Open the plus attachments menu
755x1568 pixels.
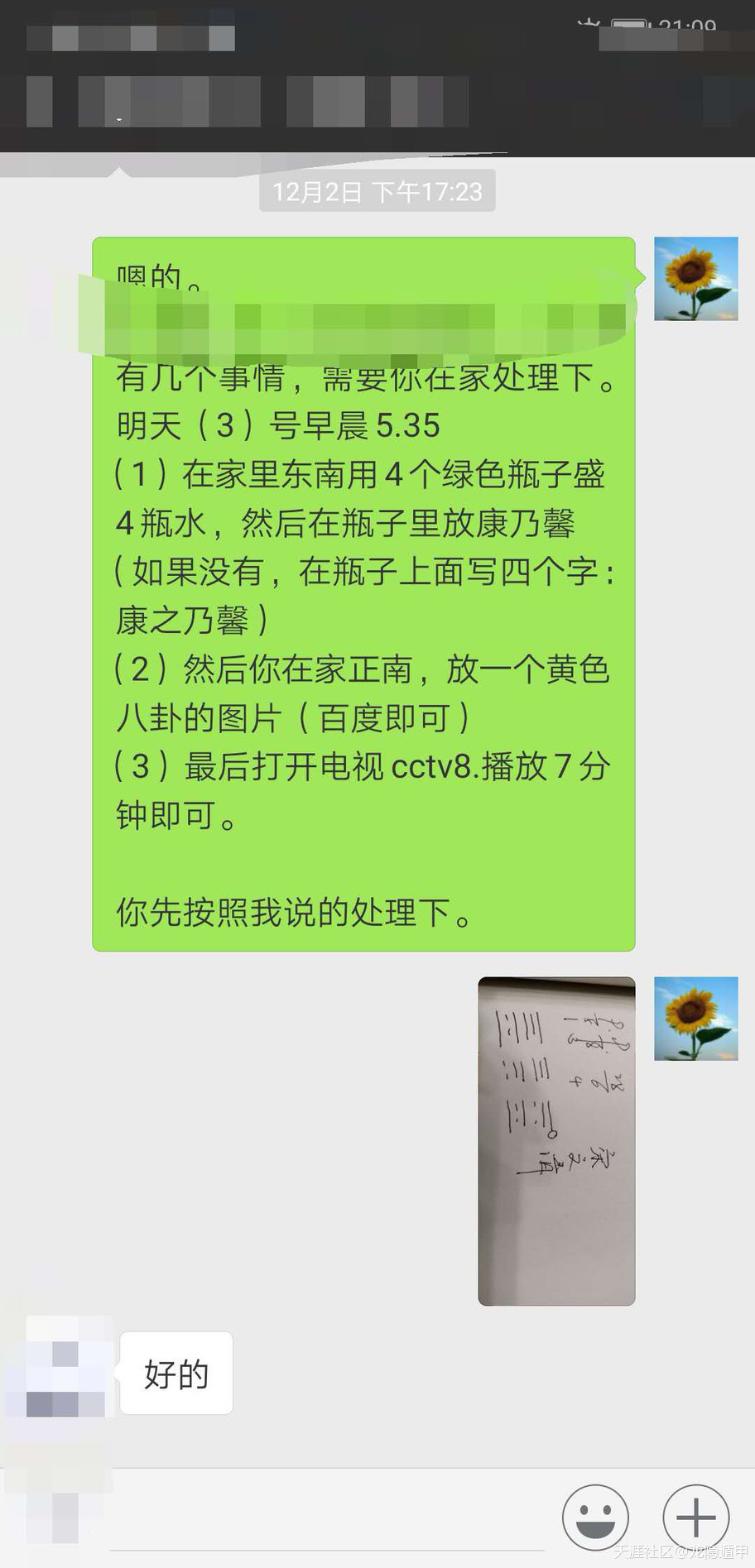[x=695, y=1518]
